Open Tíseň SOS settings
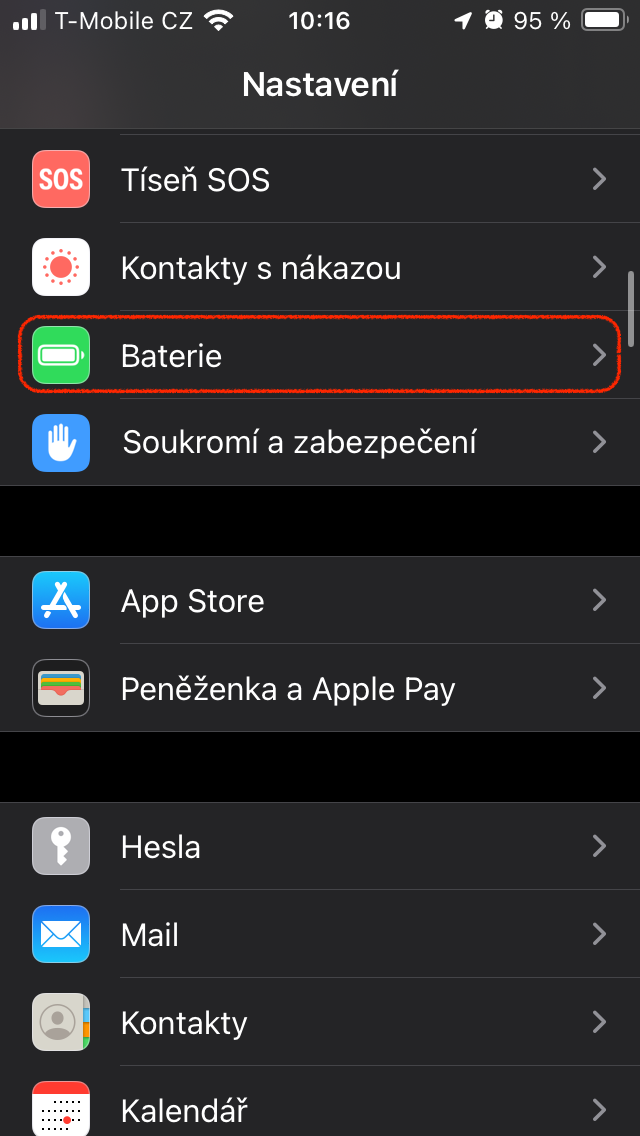The height and width of the screenshot is (1136, 640). coord(320,180)
